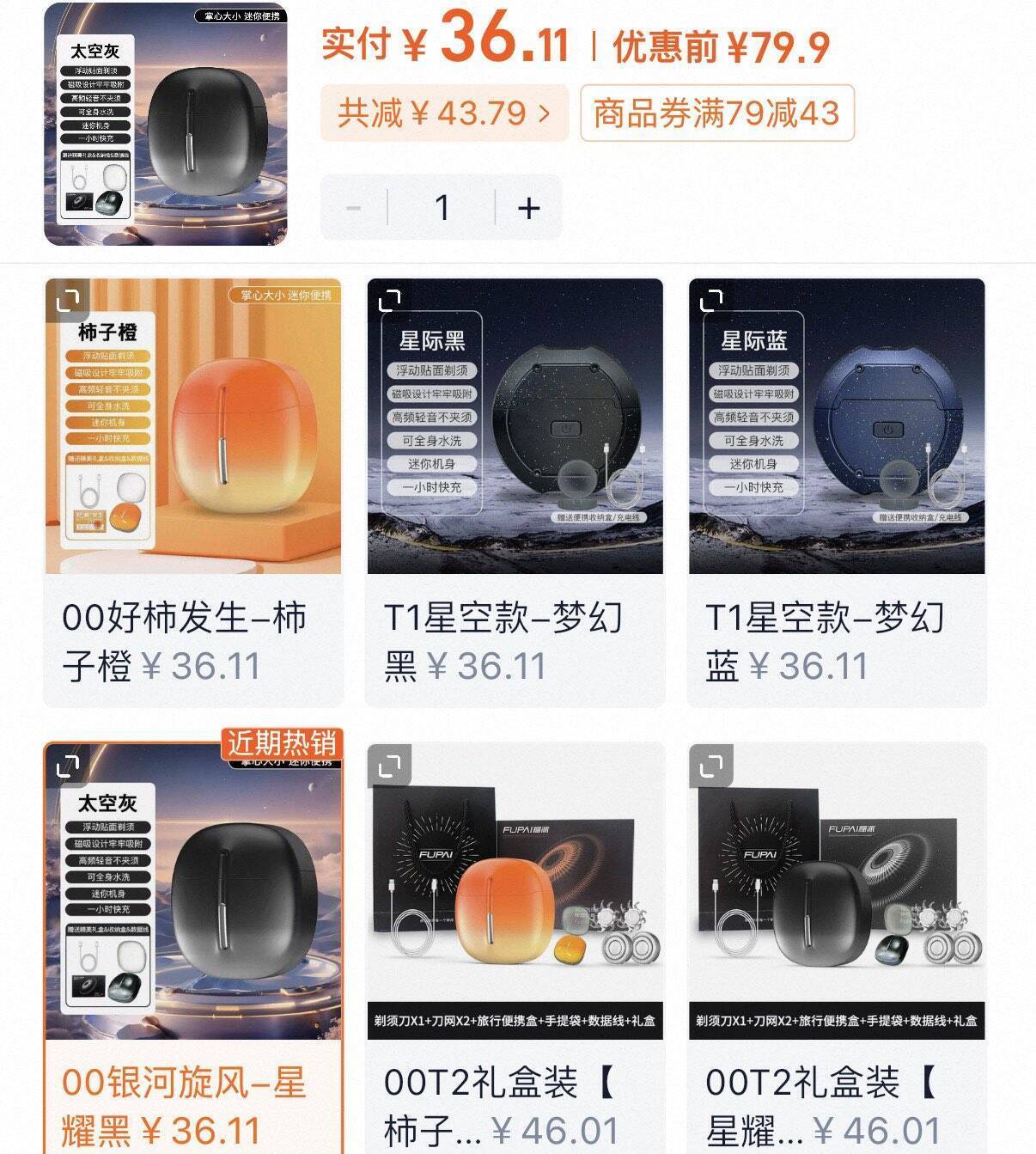
Task: Tap the quantity field showing 1
Action: [x=442, y=207]
